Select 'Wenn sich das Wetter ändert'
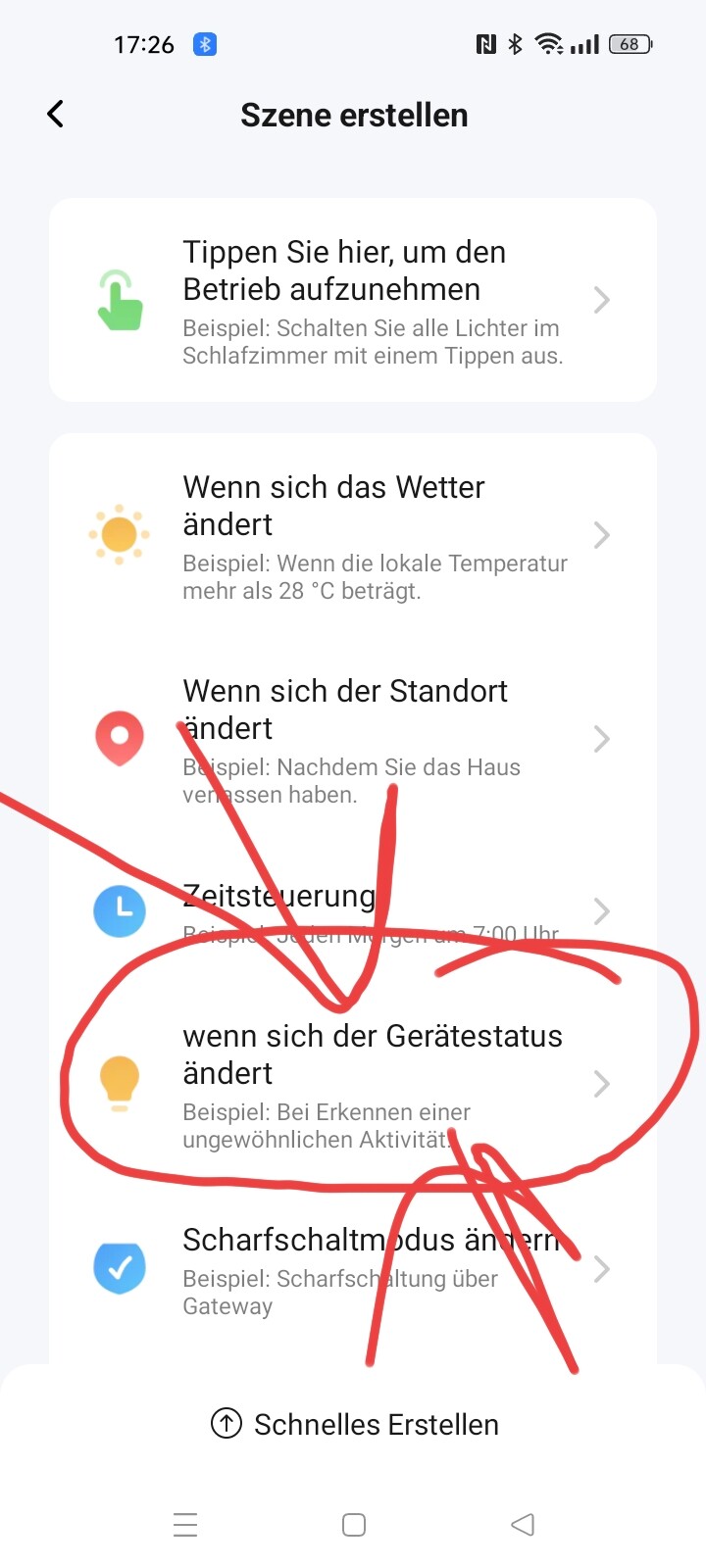 coord(353,535)
